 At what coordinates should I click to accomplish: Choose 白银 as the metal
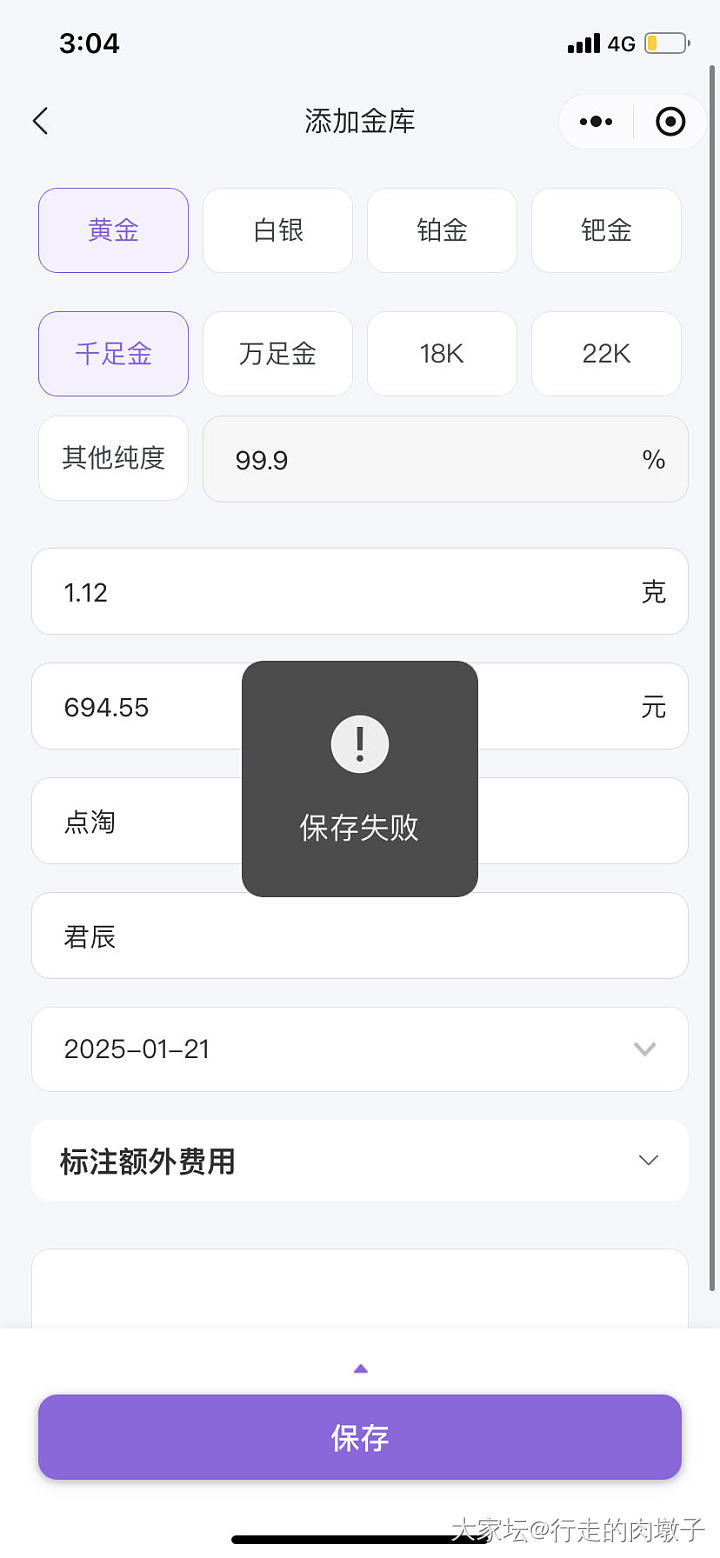coord(278,230)
